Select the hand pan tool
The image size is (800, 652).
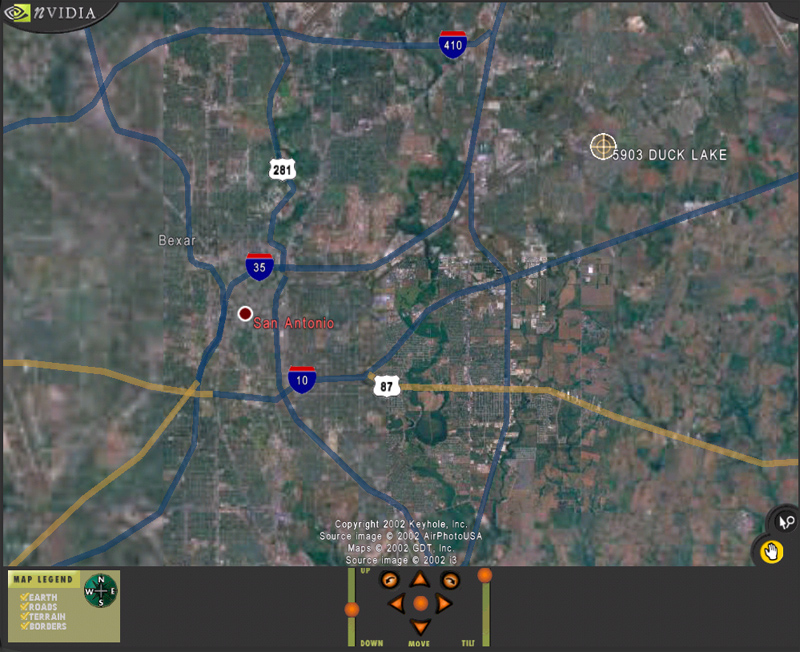(x=771, y=550)
